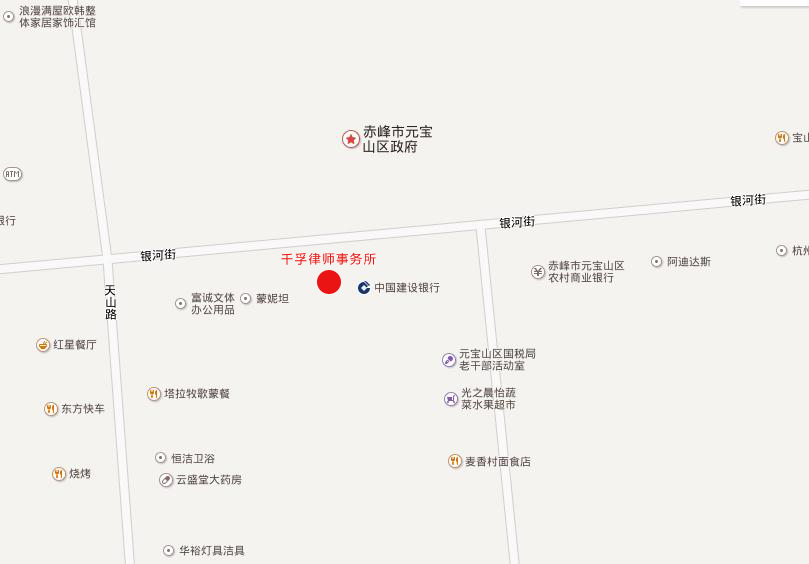Open the 浪漫满屋欧韩整体家居饰汇馆 marker
The image size is (809, 564).
click(9, 16)
